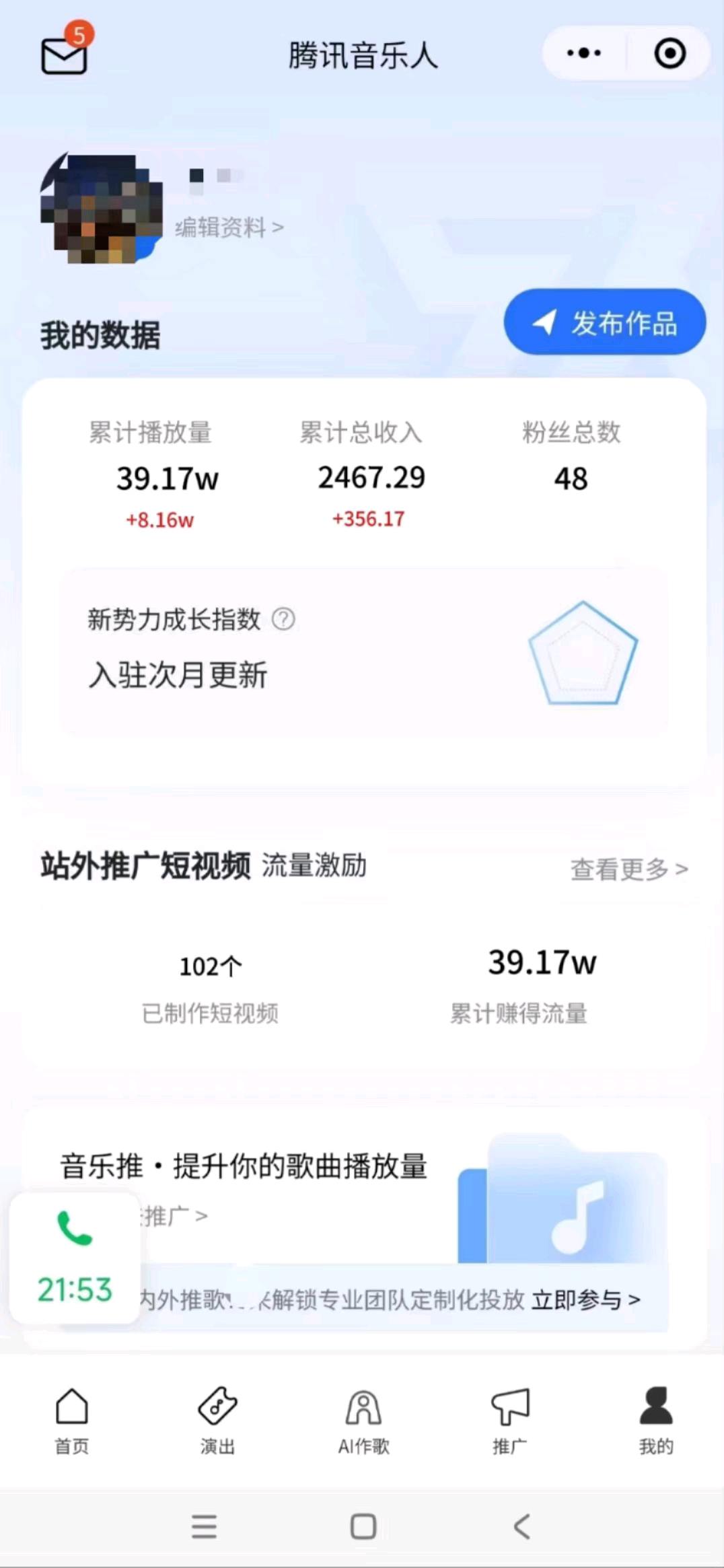
Task: Switch to the AI作歌 tab
Action: pos(363,1420)
